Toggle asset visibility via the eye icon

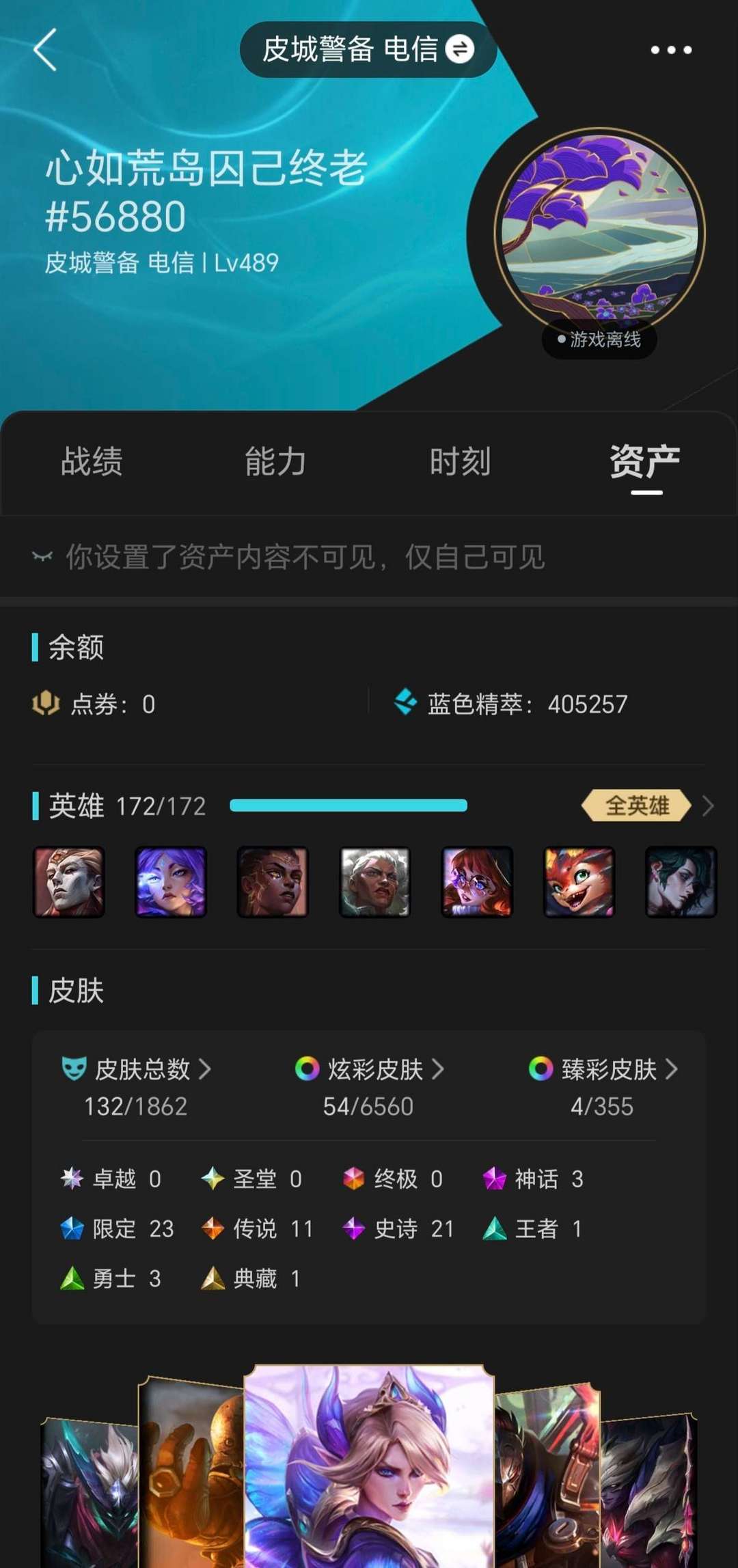tap(43, 557)
